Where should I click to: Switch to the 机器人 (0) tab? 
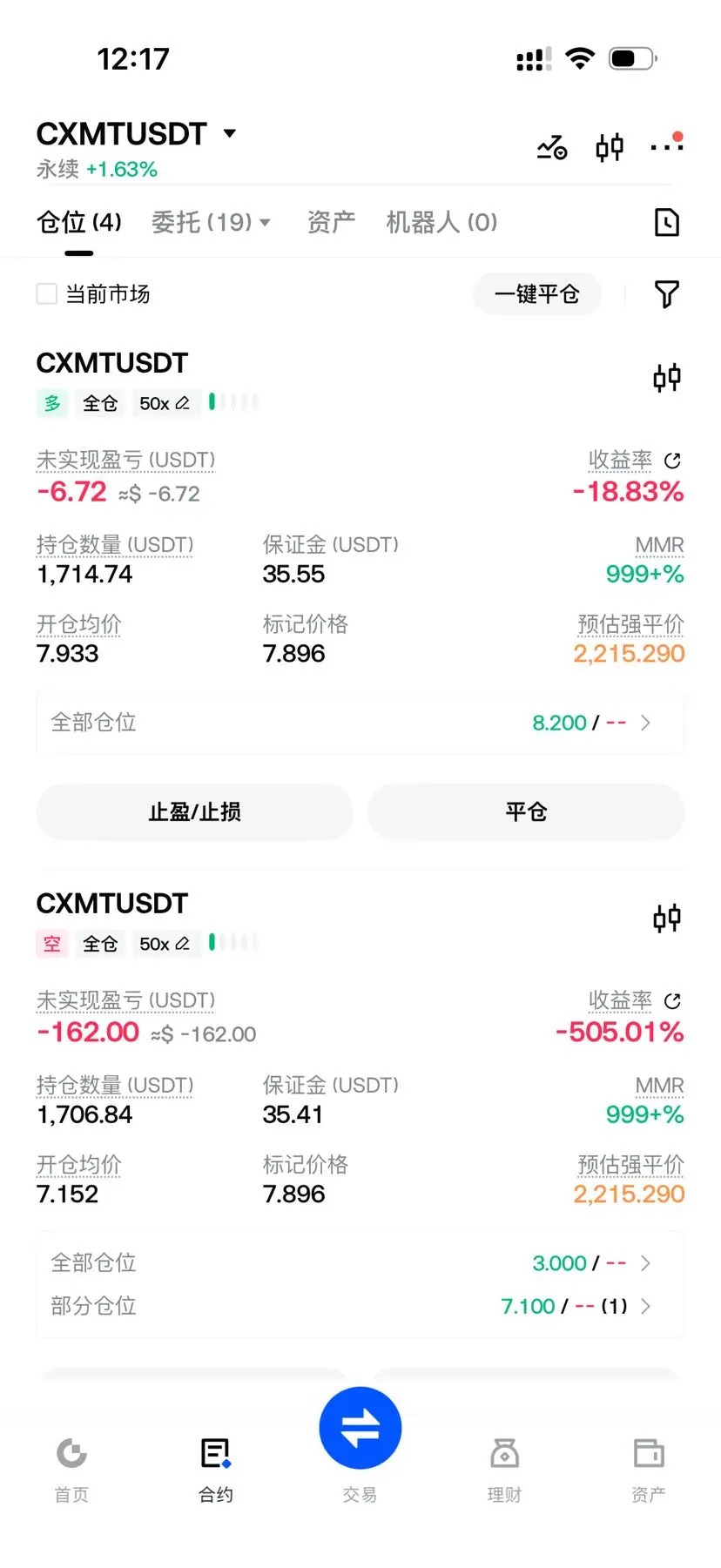tap(441, 222)
